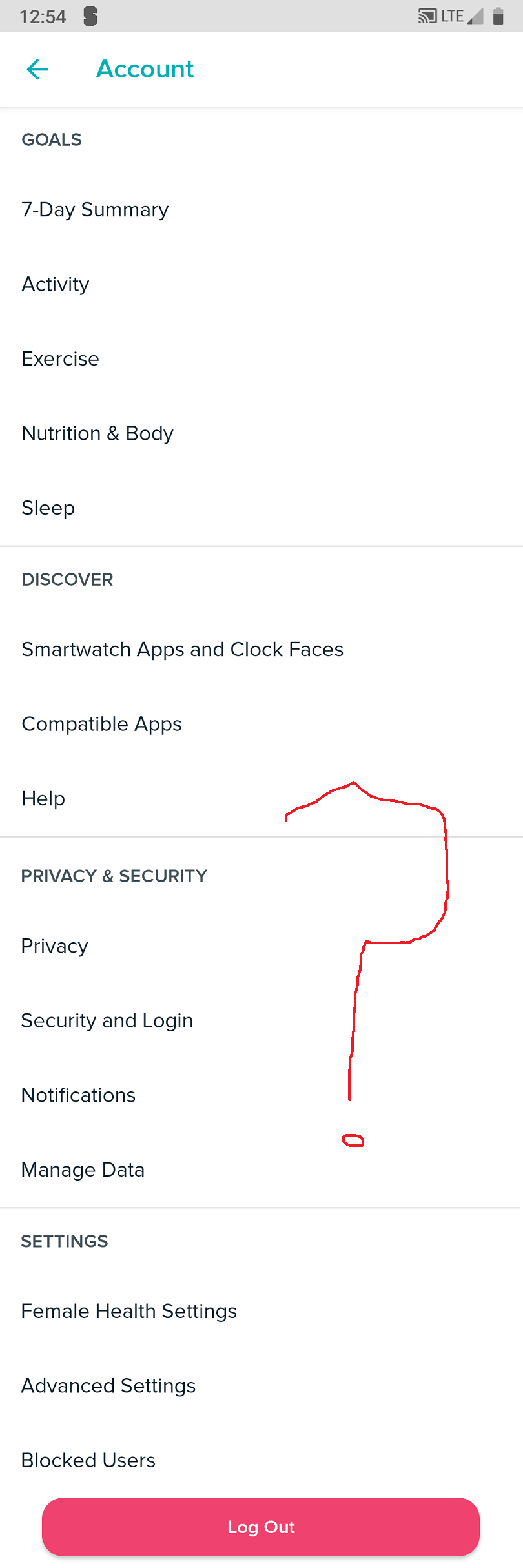523x1568 pixels.
Task: Open Smartwatch Apps and Clock Faces
Action: pos(182,650)
